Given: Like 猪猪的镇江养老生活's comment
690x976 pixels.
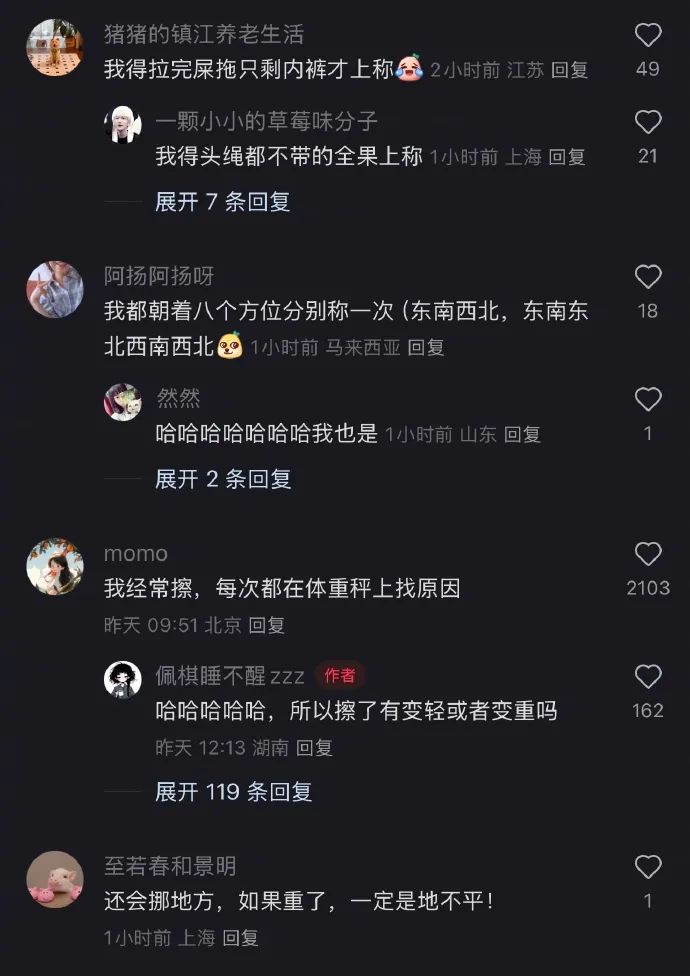Looking at the screenshot, I should [x=648, y=36].
